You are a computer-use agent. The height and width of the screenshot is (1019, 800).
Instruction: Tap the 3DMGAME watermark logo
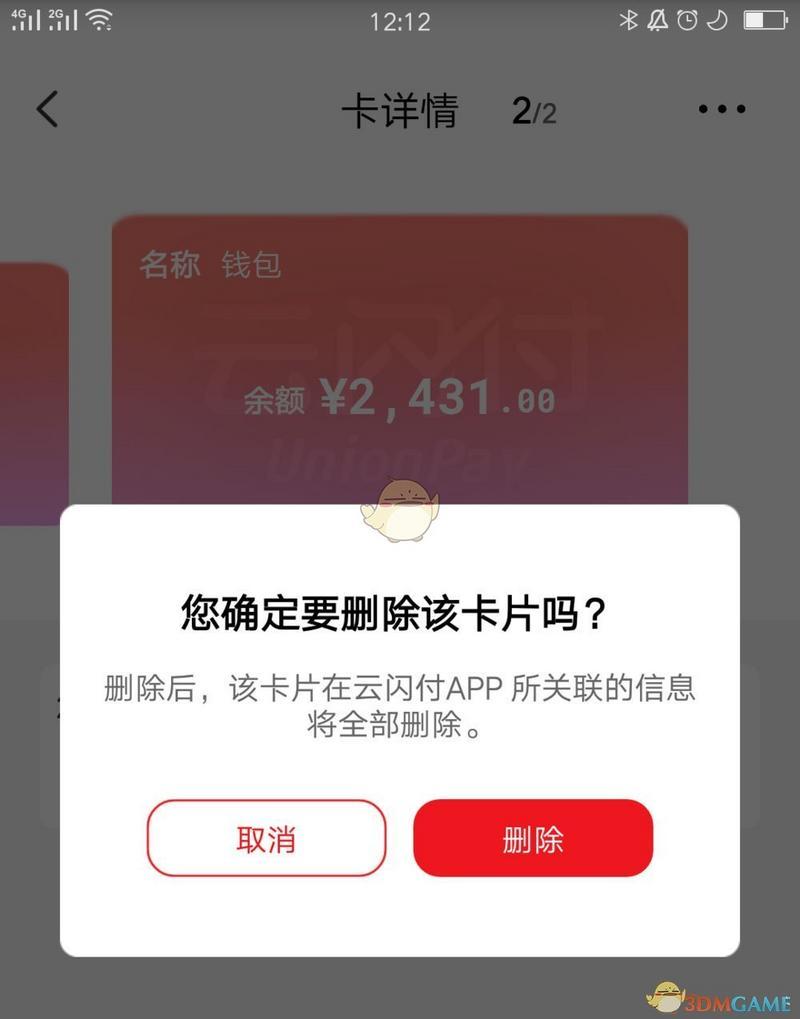click(720, 995)
